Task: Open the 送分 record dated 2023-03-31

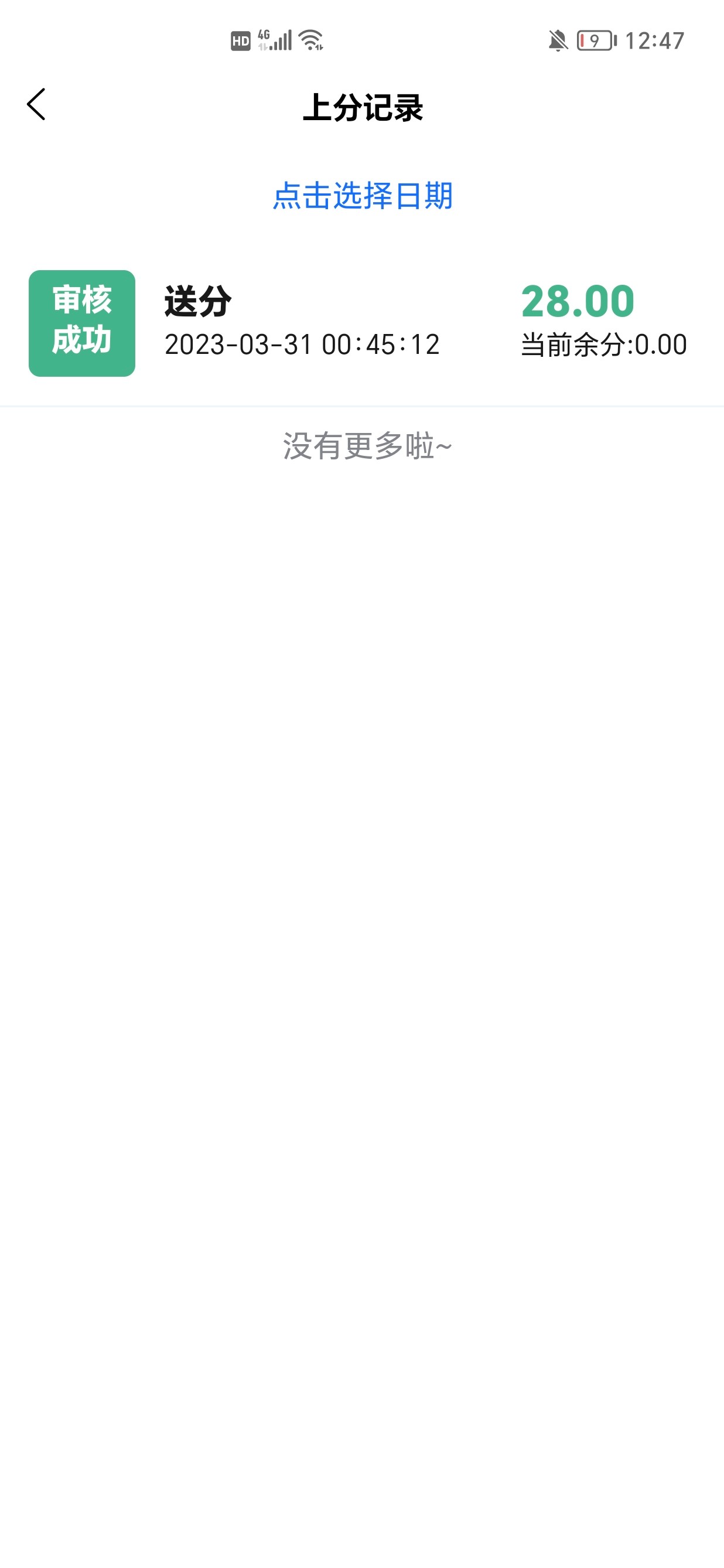Action: coord(361,323)
